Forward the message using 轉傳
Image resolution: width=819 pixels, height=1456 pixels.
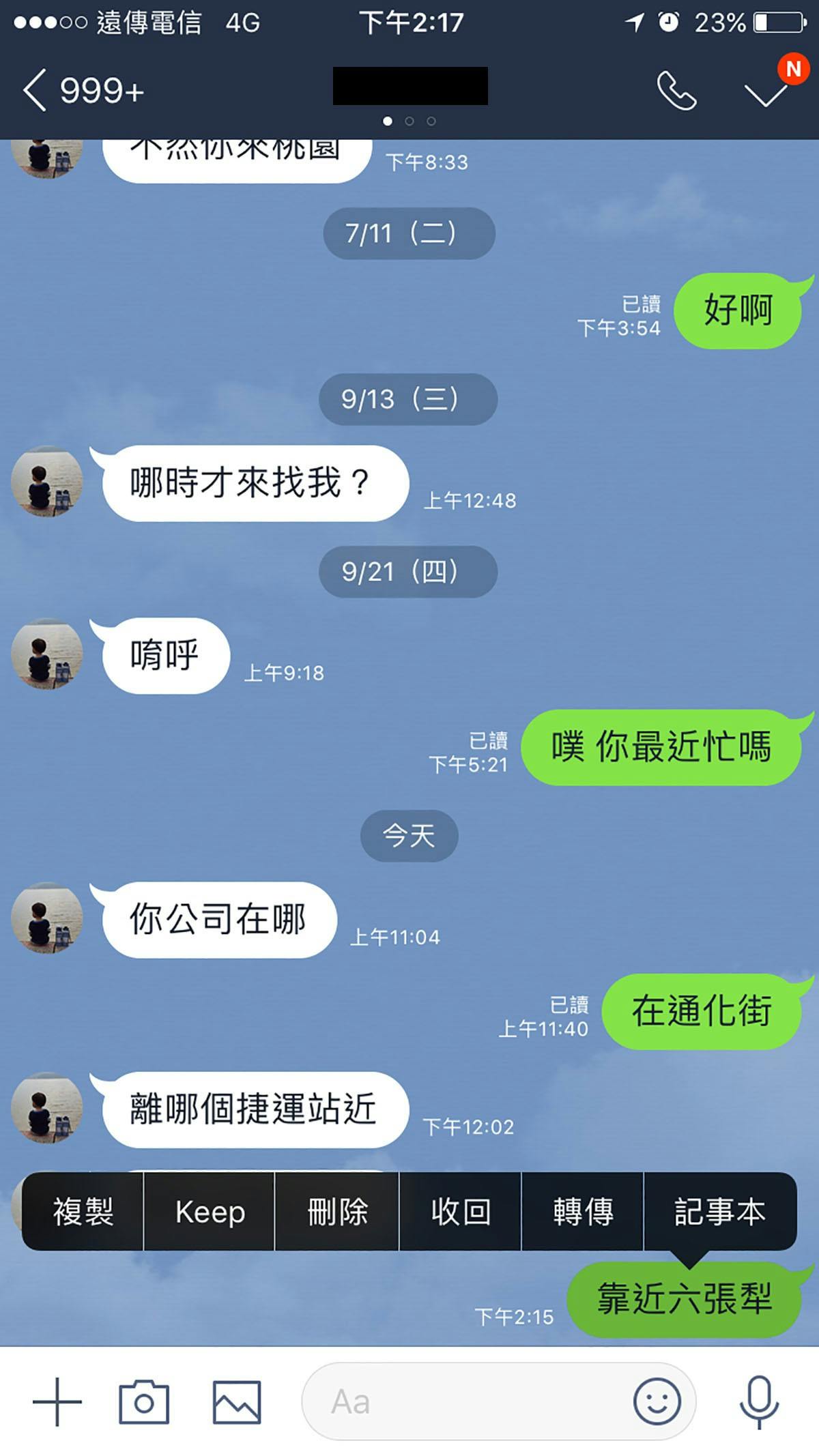[x=582, y=1212]
